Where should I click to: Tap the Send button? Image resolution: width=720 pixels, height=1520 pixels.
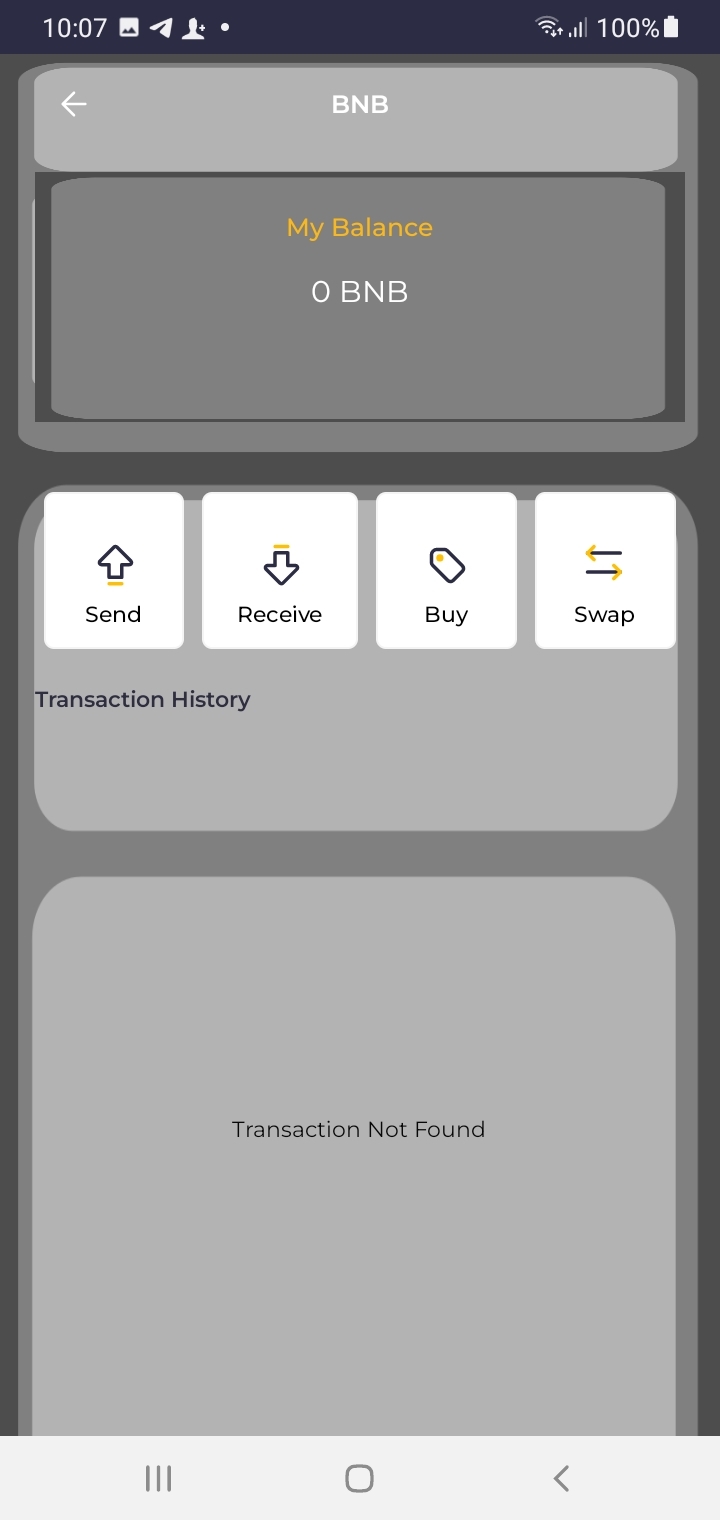pyautogui.click(x=114, y=571)
